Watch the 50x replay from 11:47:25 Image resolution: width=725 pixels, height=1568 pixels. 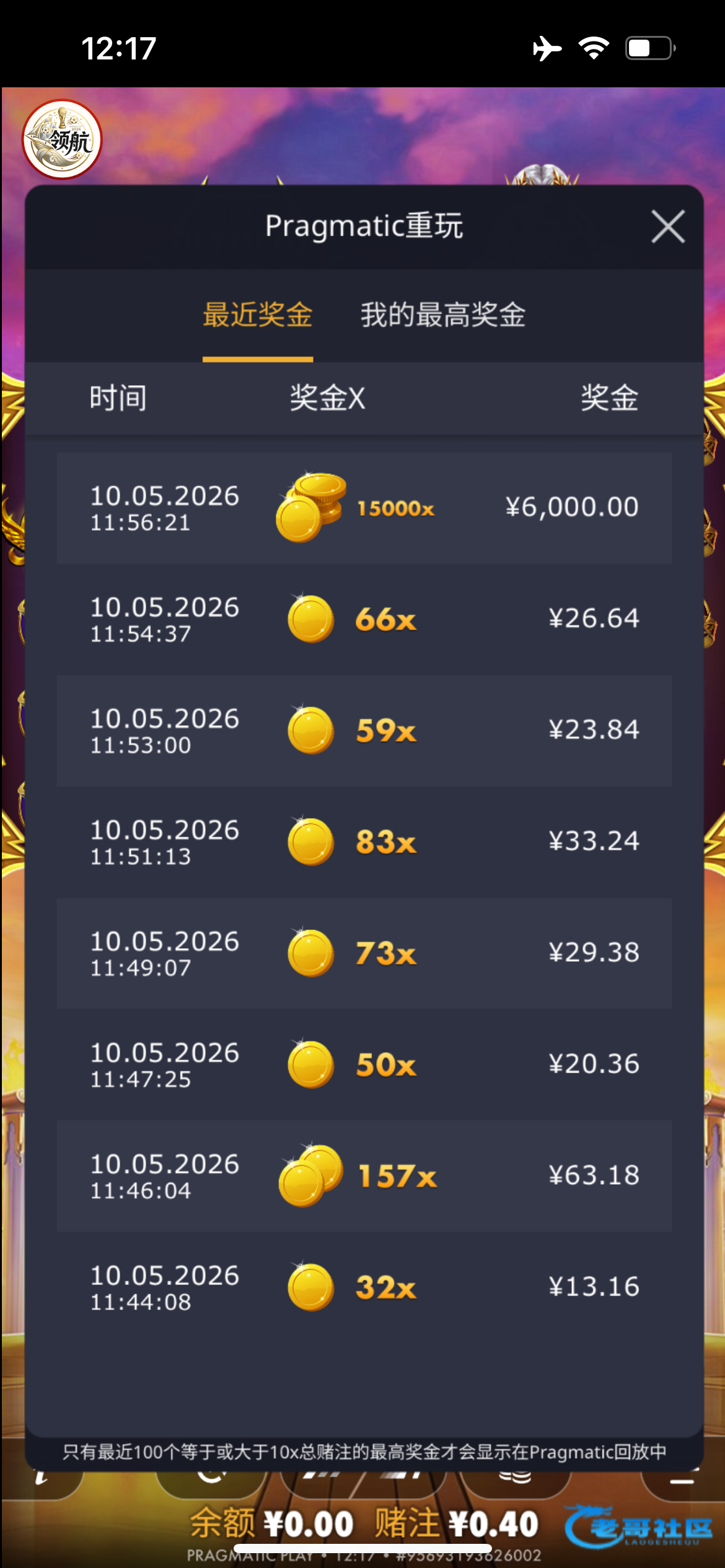pos(364,1065)
